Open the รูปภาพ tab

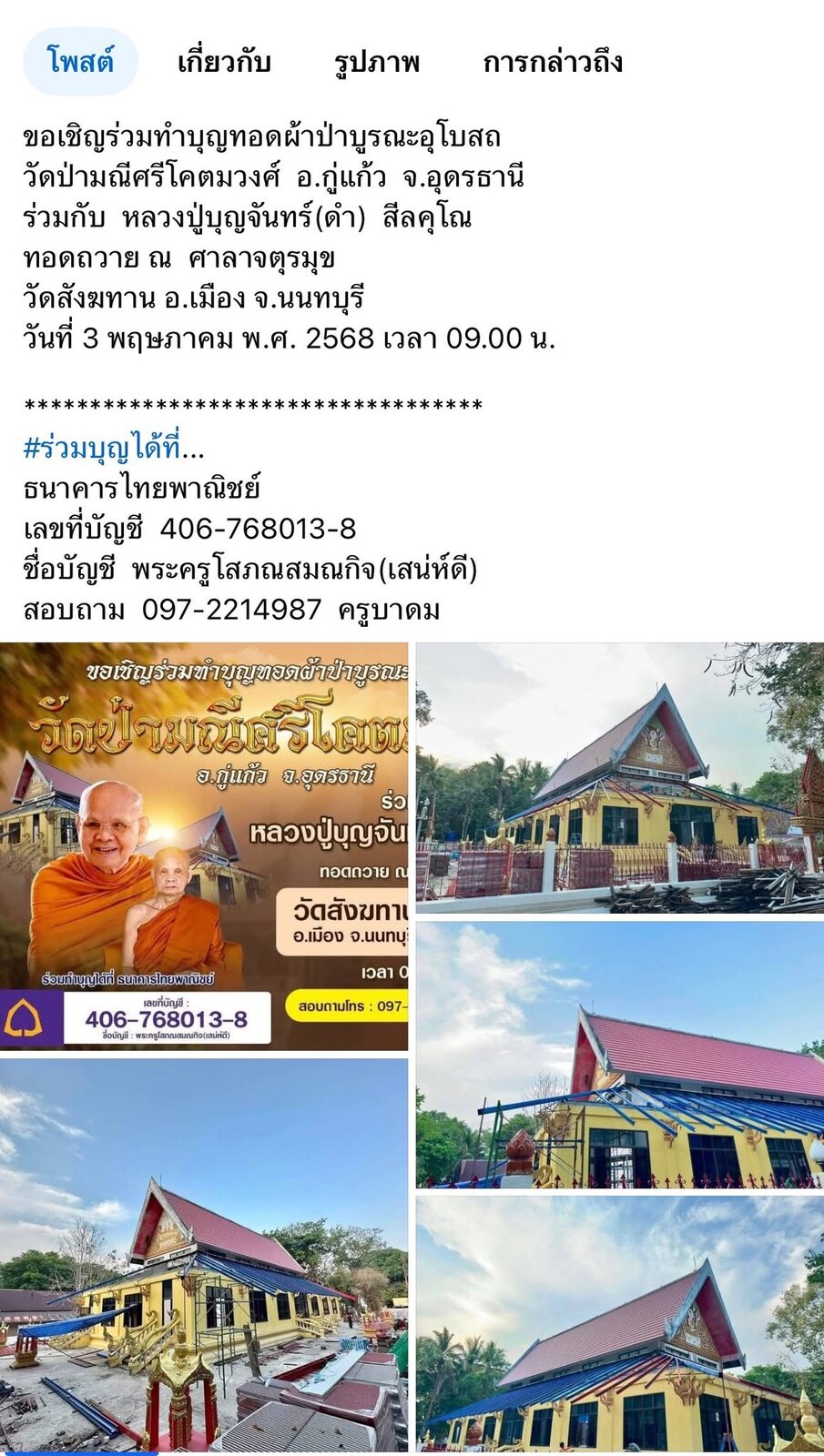click(377, 62)
